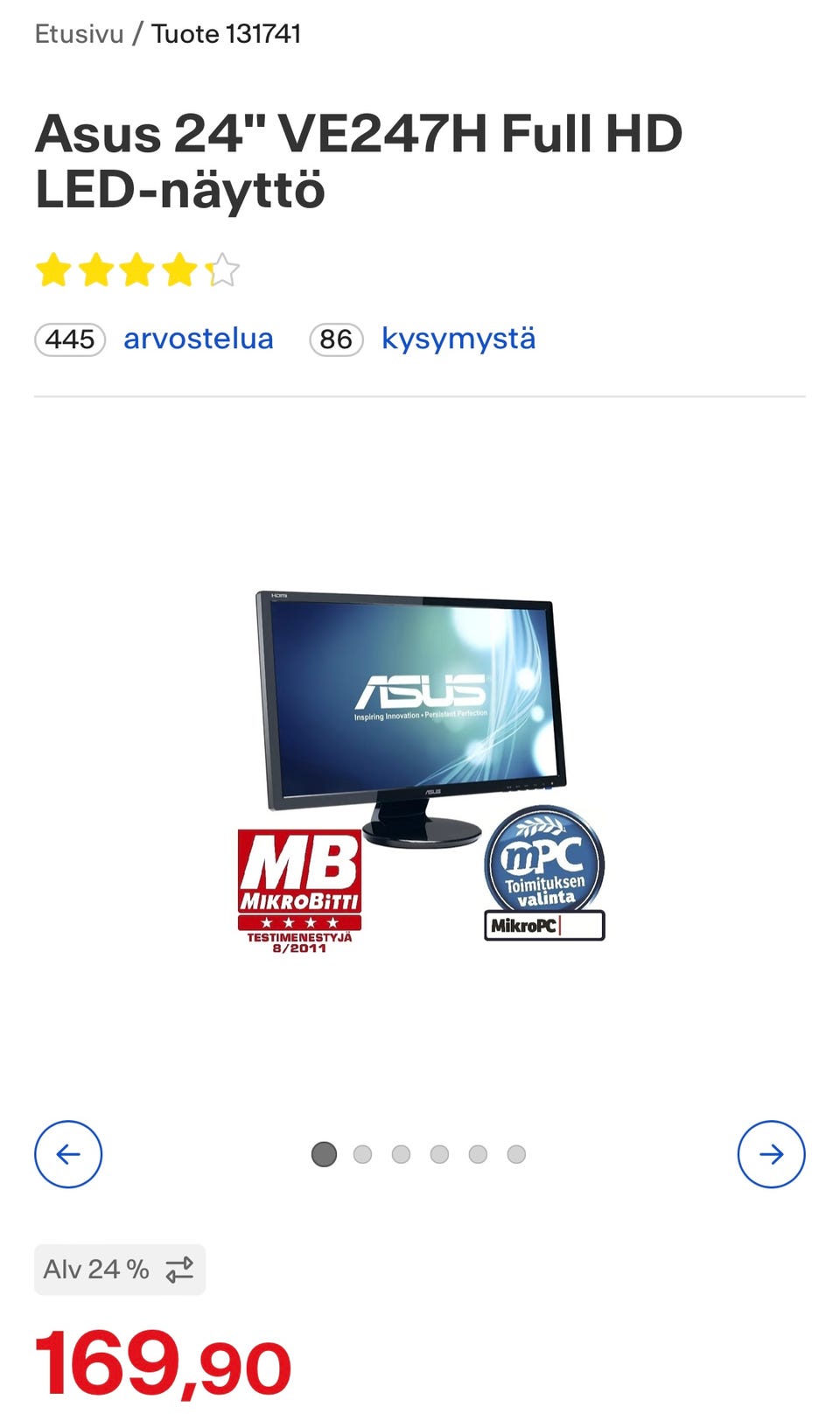Show the next product image
The image size is (840, 1428).
771,1154
